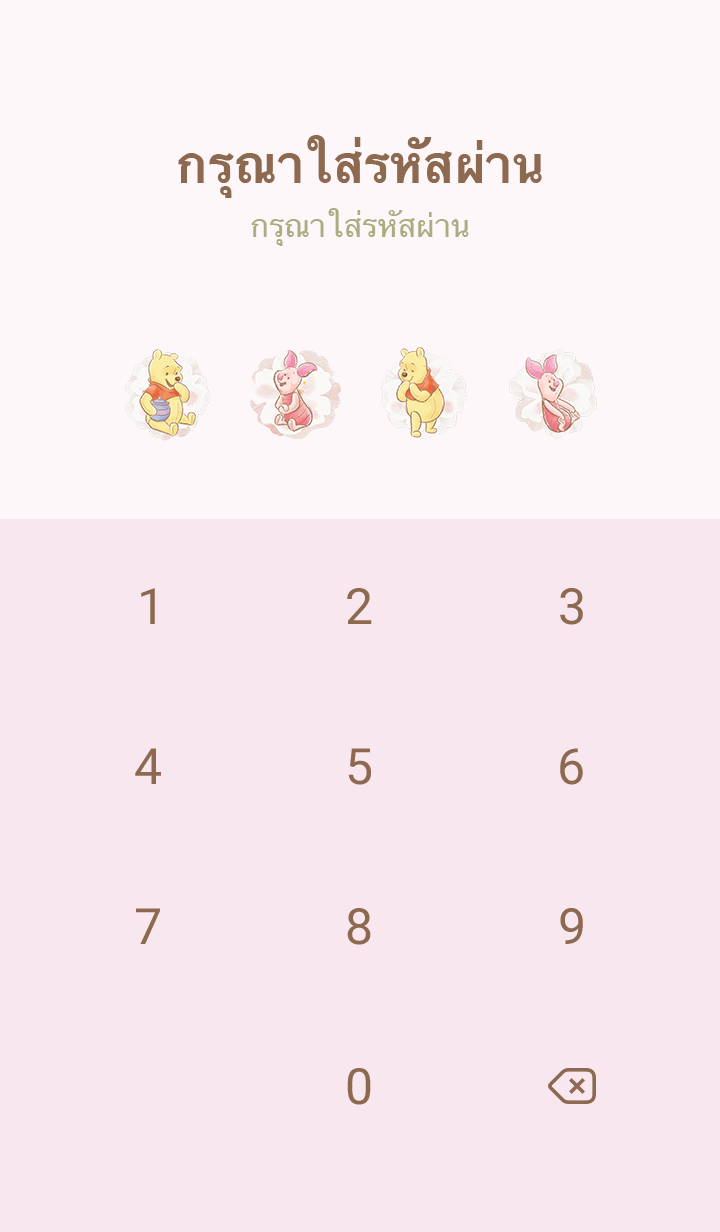The image size is (720, 1232).
Task: Select digit 9 on the keypad
Action: [x=571, y=927]
